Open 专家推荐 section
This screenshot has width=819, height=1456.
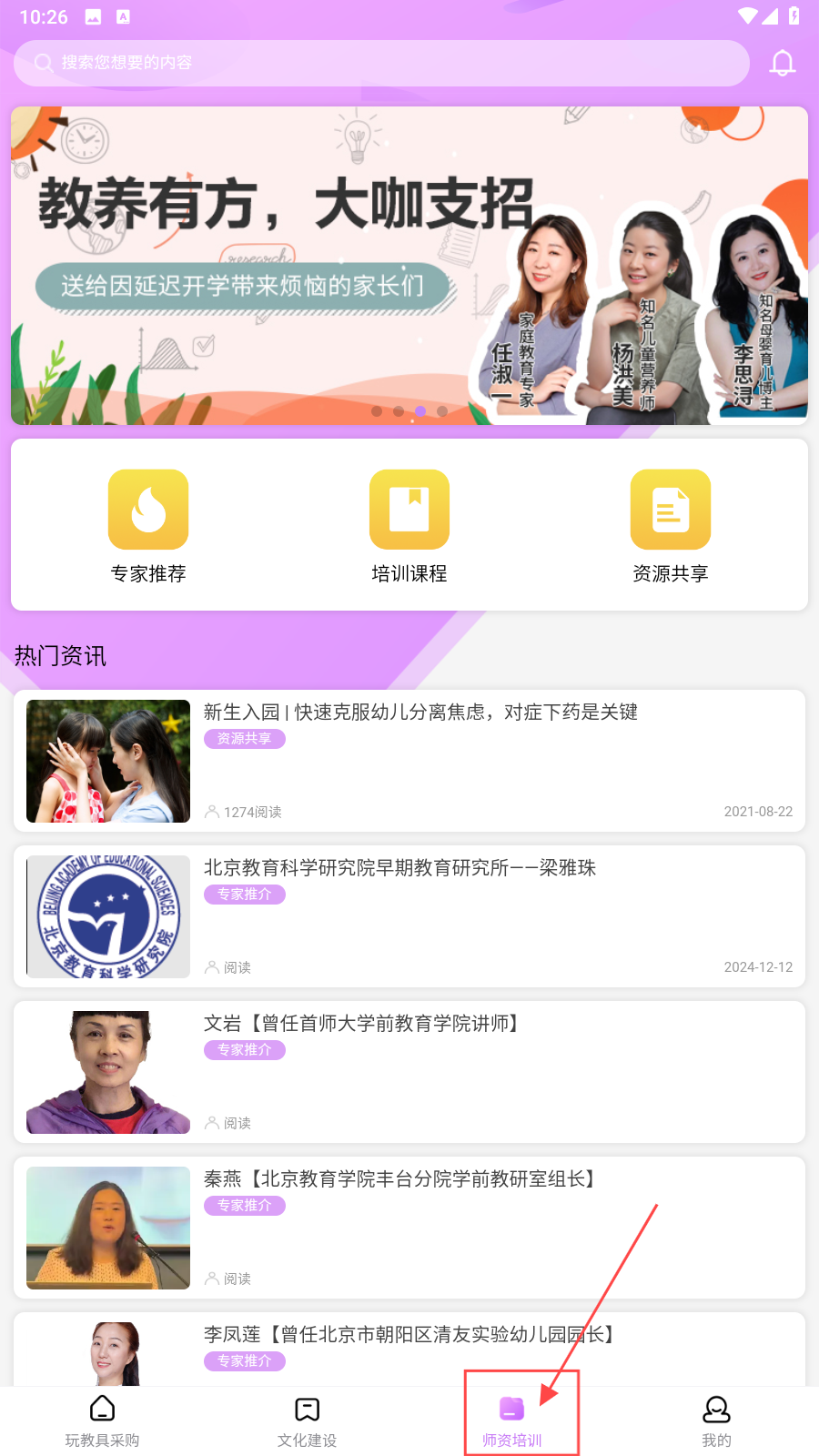click(148, 526)
